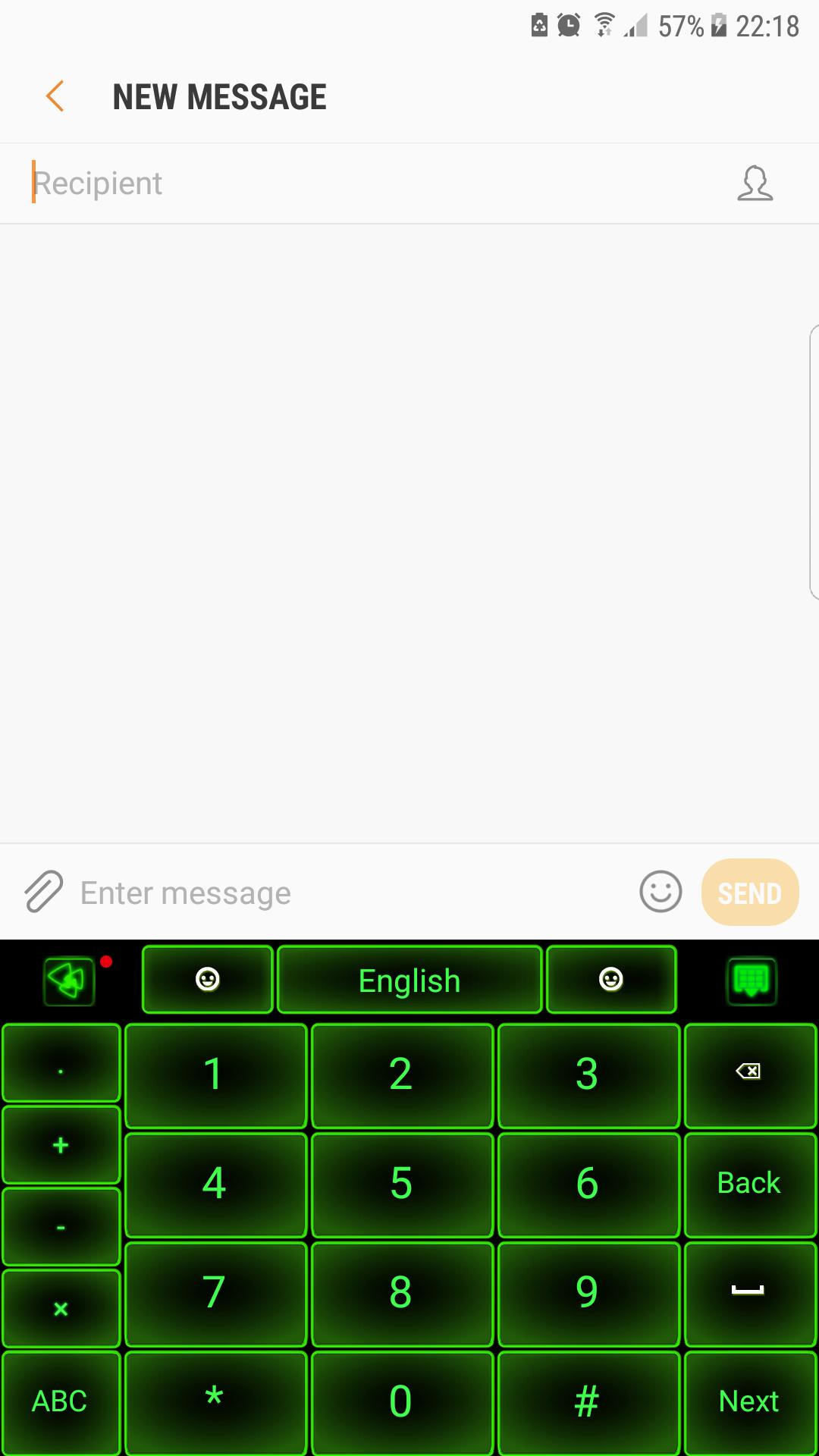Tap the plus sign key

pyautogui.click(x=61, y=1145)
